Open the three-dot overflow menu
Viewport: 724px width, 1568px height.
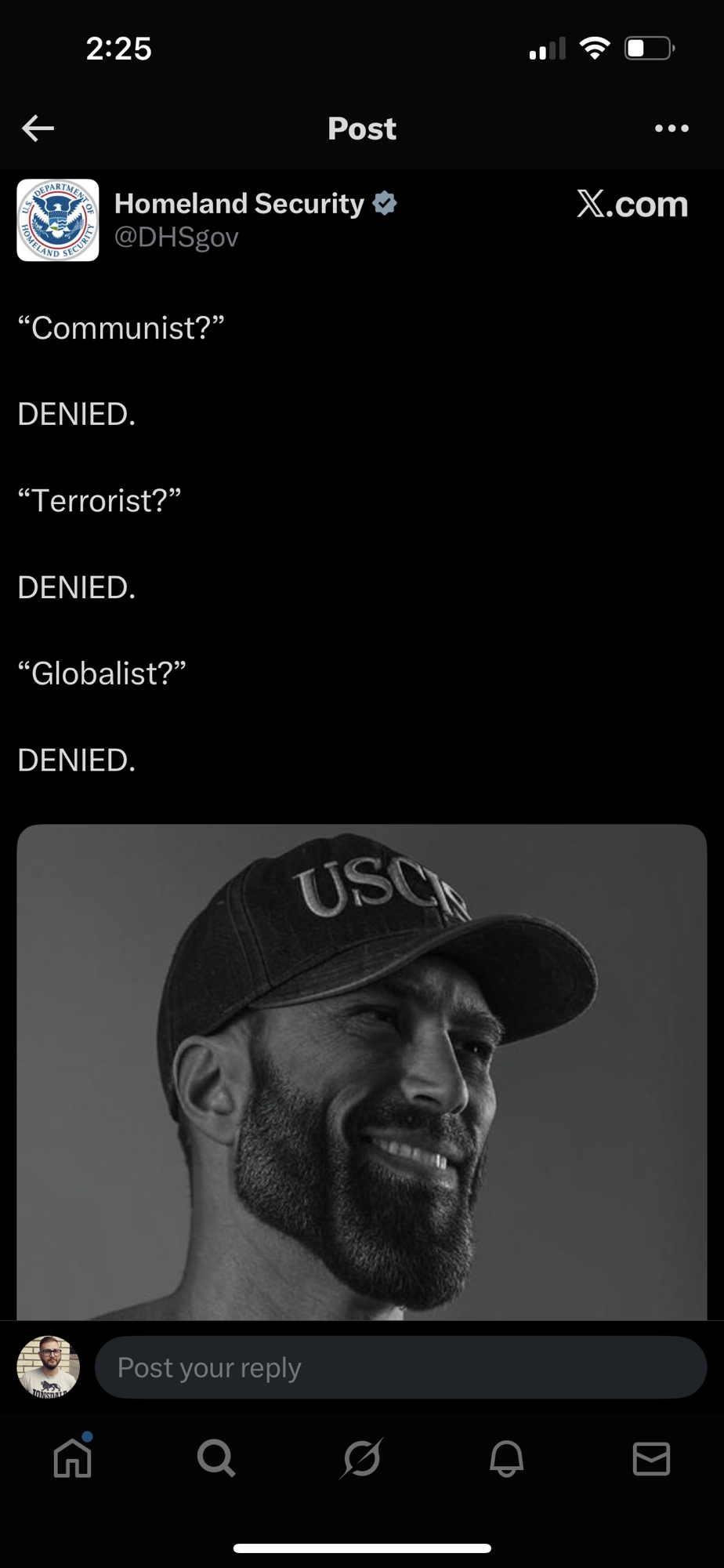point(672,128)
